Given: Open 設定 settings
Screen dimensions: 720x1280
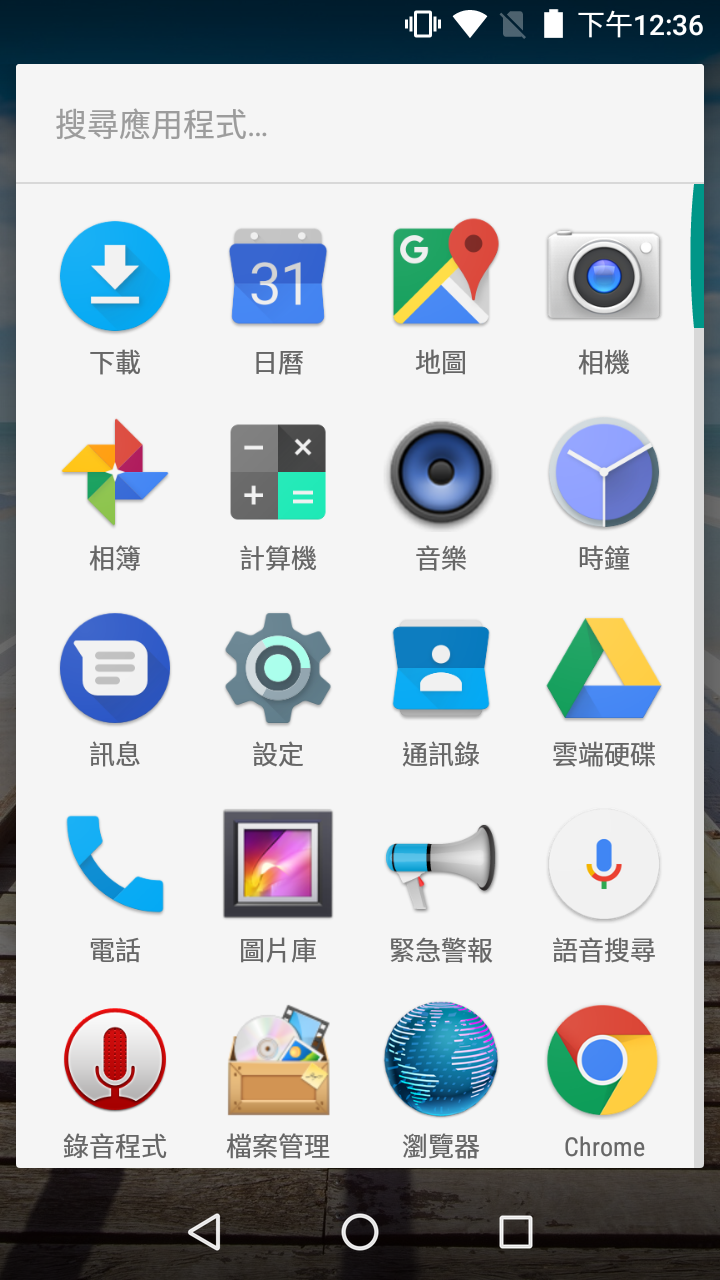Looking at the screenshot, I should [278, 668].
